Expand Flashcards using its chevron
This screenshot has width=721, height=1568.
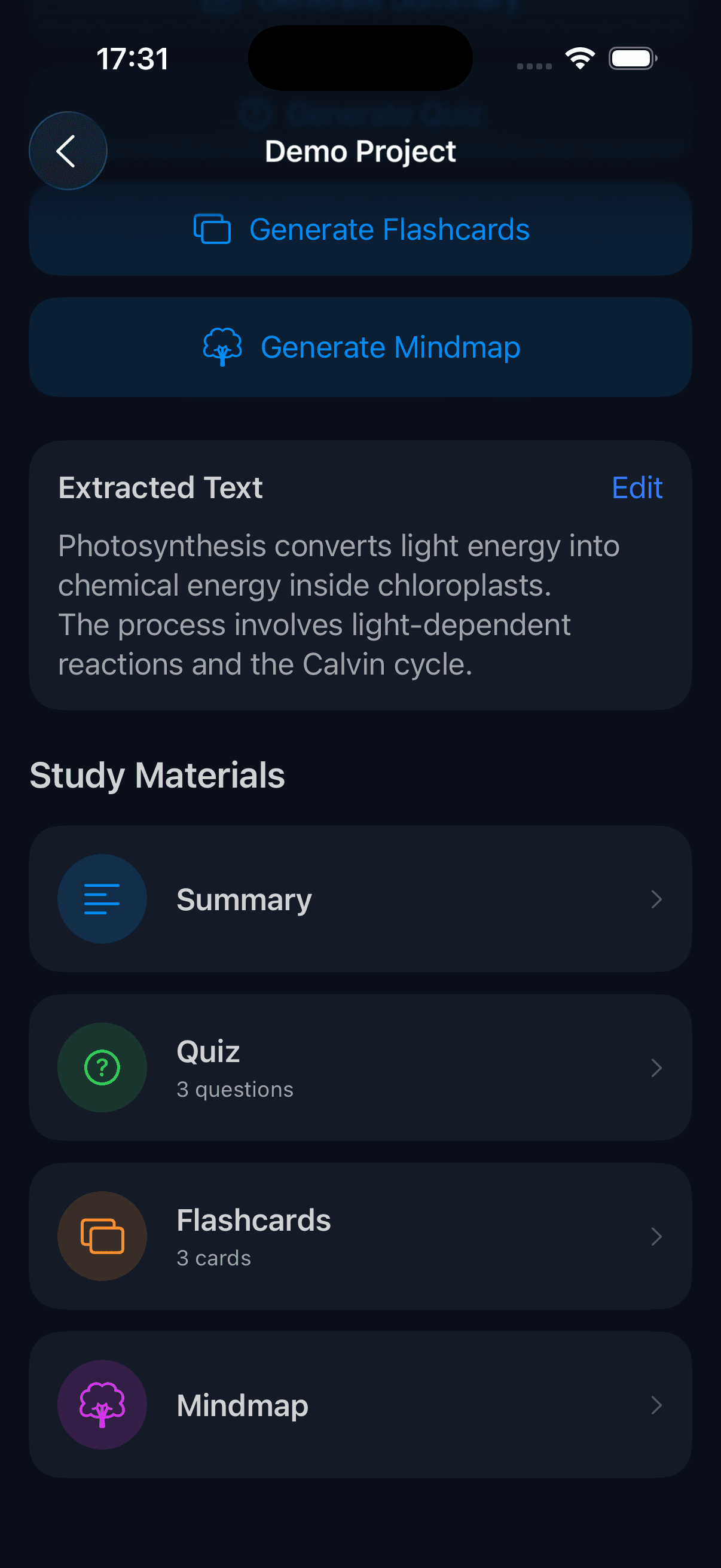click(657, 1236)
